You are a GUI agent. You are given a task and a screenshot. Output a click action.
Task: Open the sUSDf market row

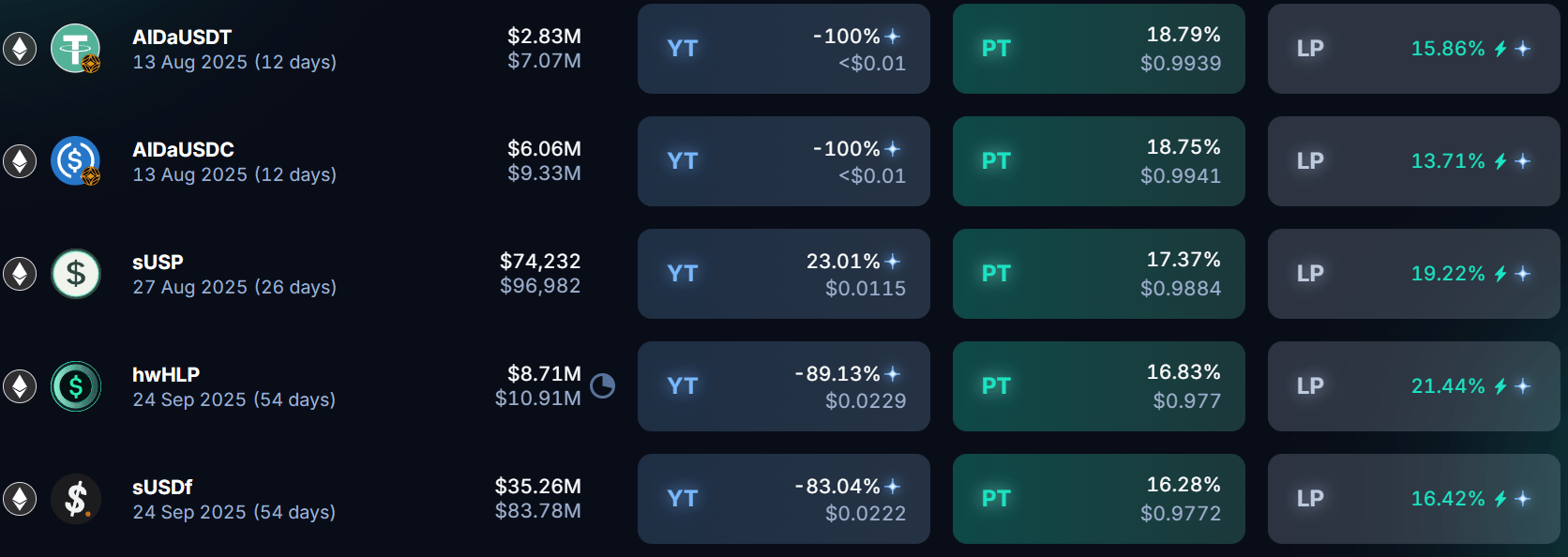pos(234,499)
